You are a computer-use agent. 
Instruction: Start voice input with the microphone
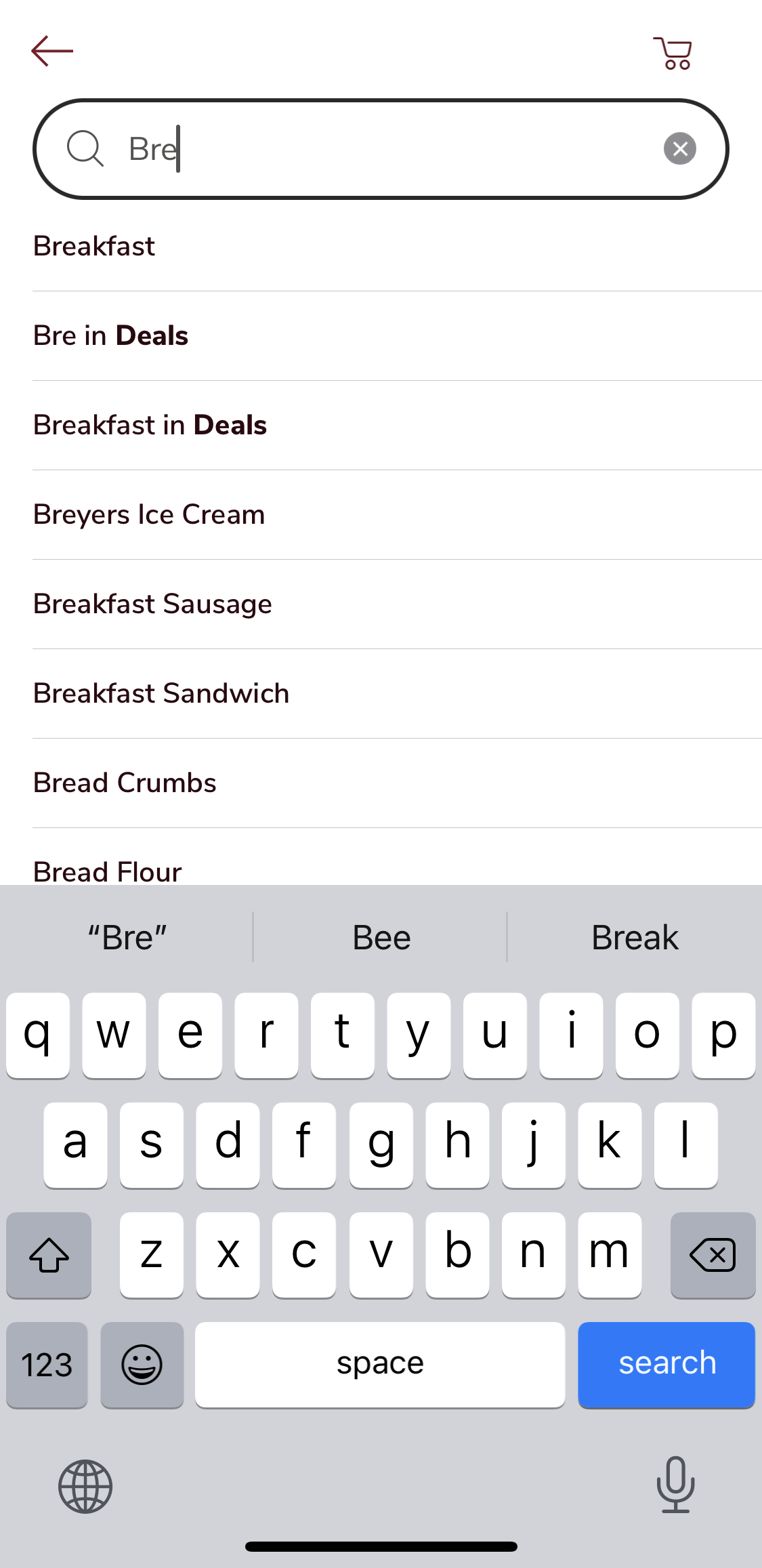click(x=677, y=1486)
